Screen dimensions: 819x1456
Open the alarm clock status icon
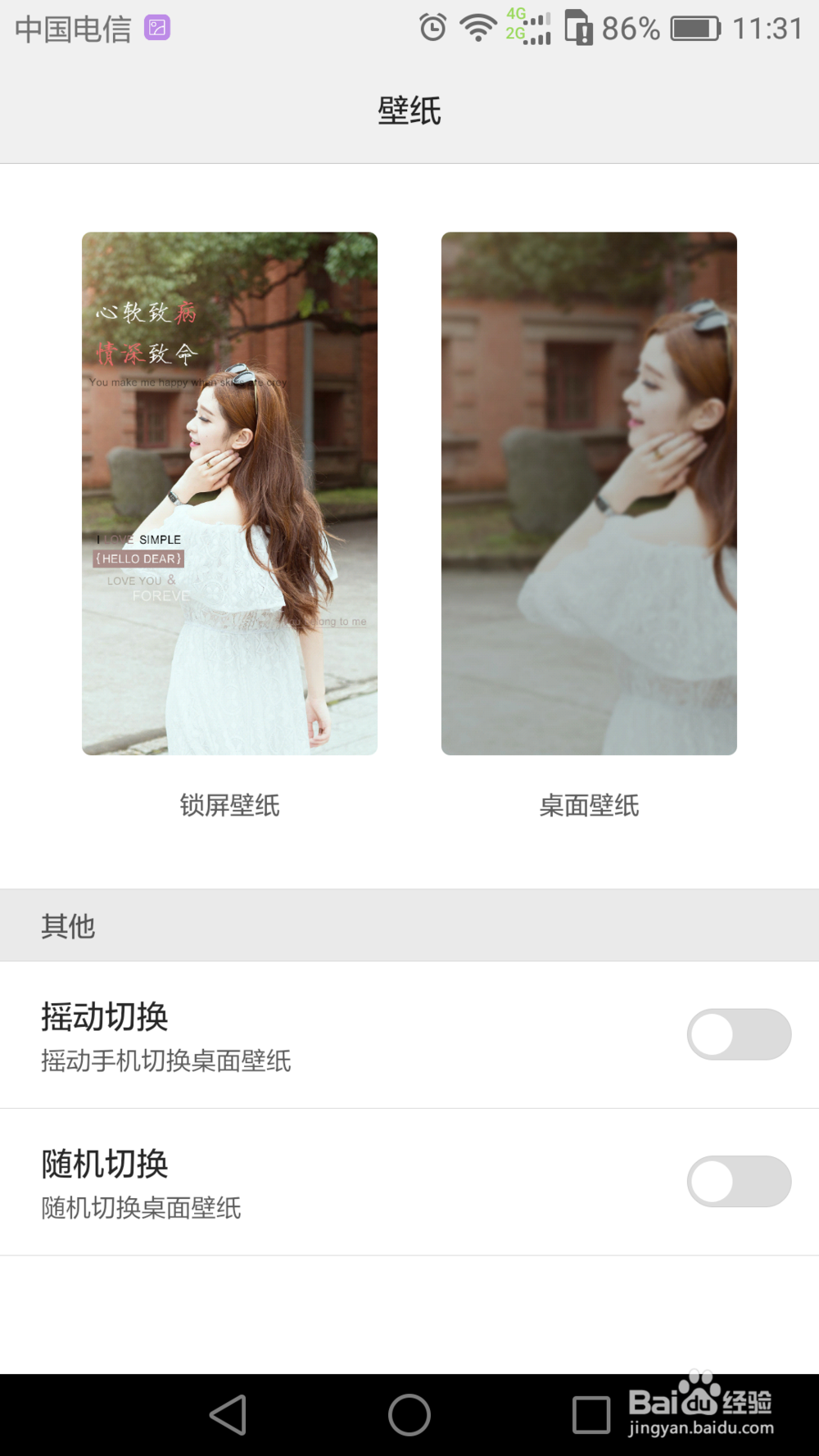(432, 28)
